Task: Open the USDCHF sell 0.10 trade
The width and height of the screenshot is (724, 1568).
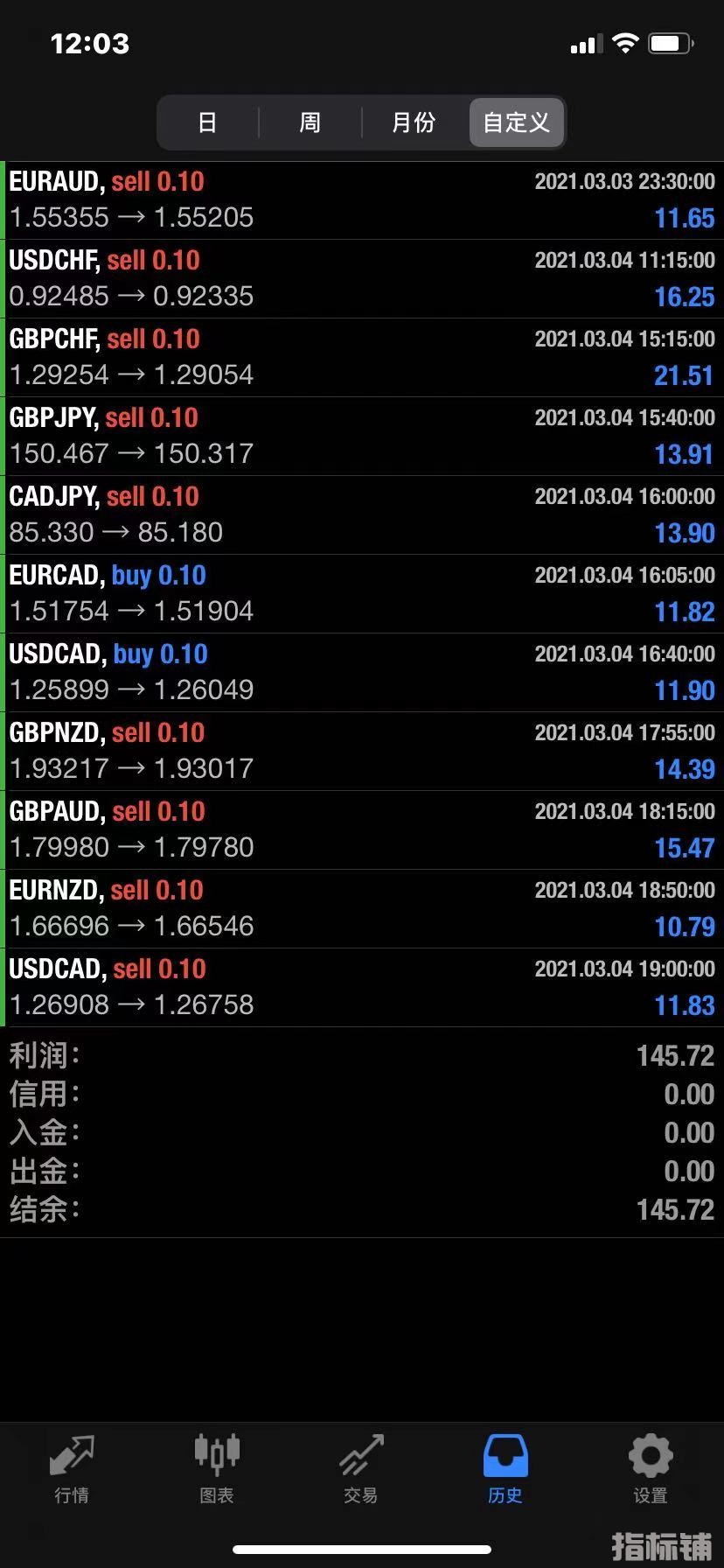Action: pyautogui.click(x=362, y=279)
